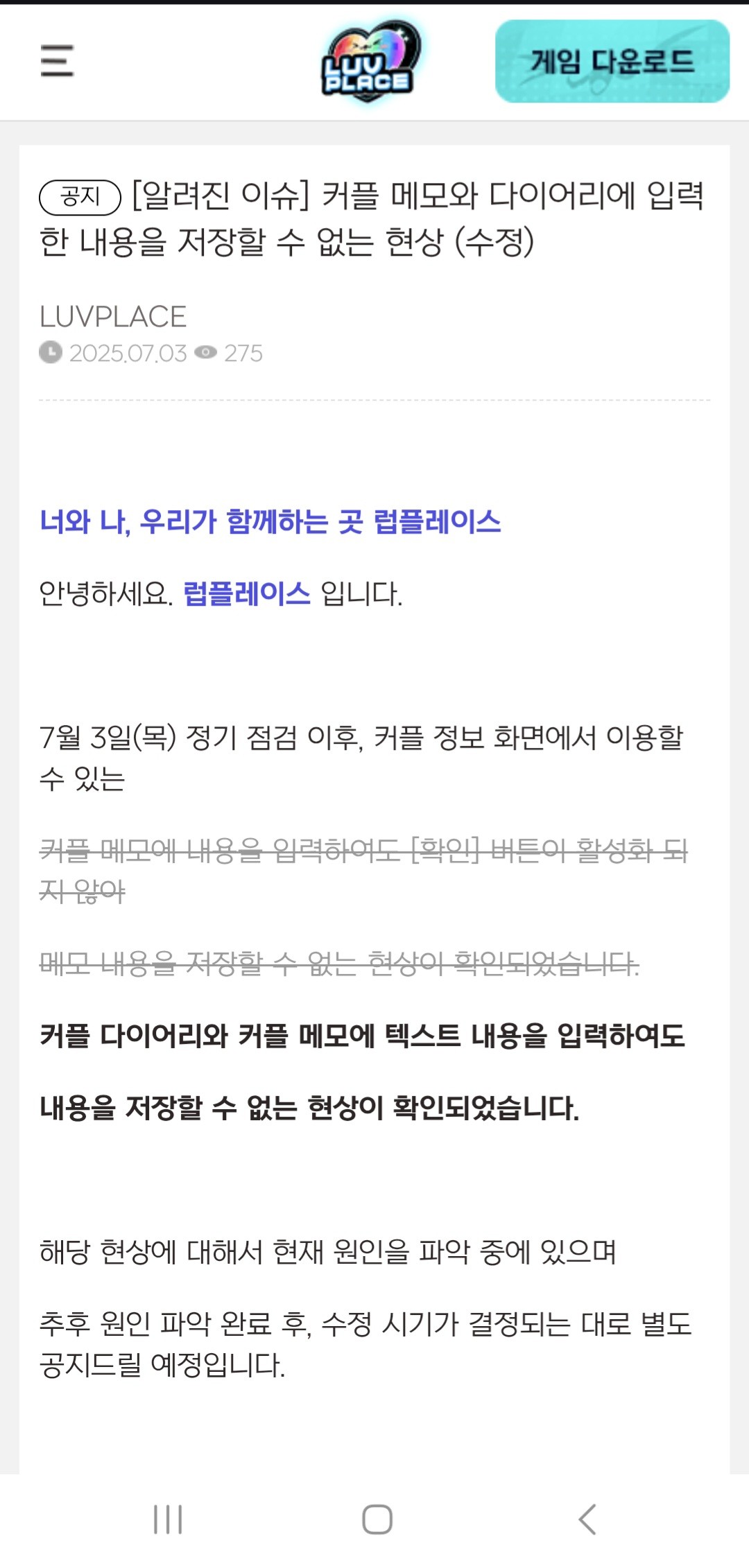The height and width of the screenshot is (1568, 749).
Task: Open recent apps from the navigation bar
Action: coord(168,1519)
